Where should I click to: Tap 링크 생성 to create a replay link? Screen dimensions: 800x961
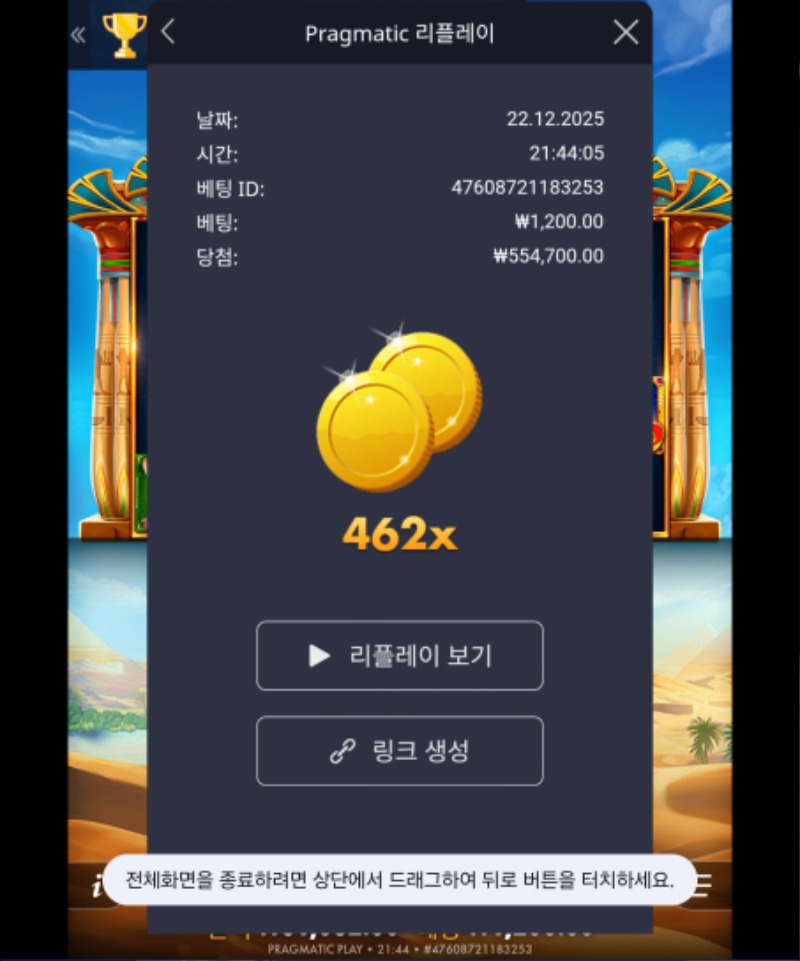click(x=400, y=751)
